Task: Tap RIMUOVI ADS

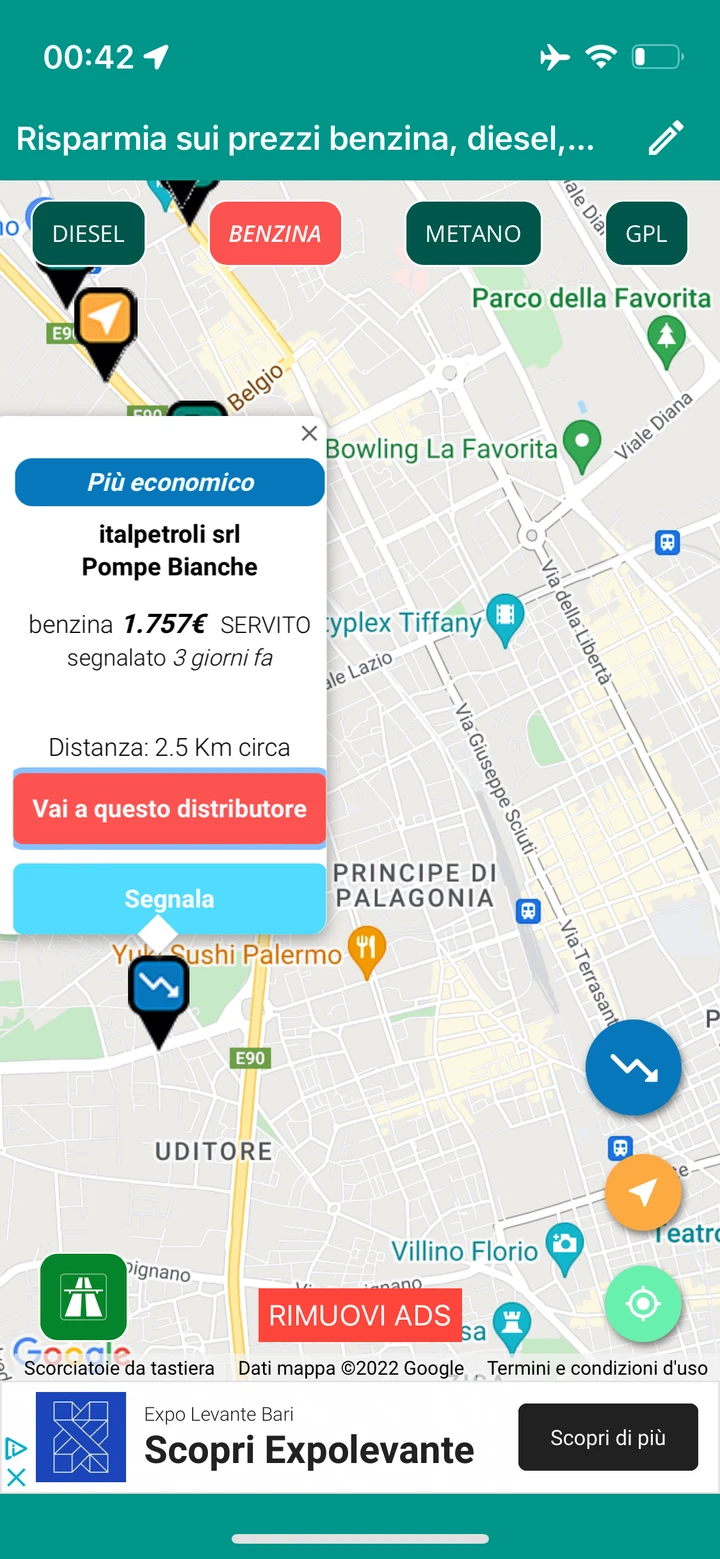Action: (360, 1315)
